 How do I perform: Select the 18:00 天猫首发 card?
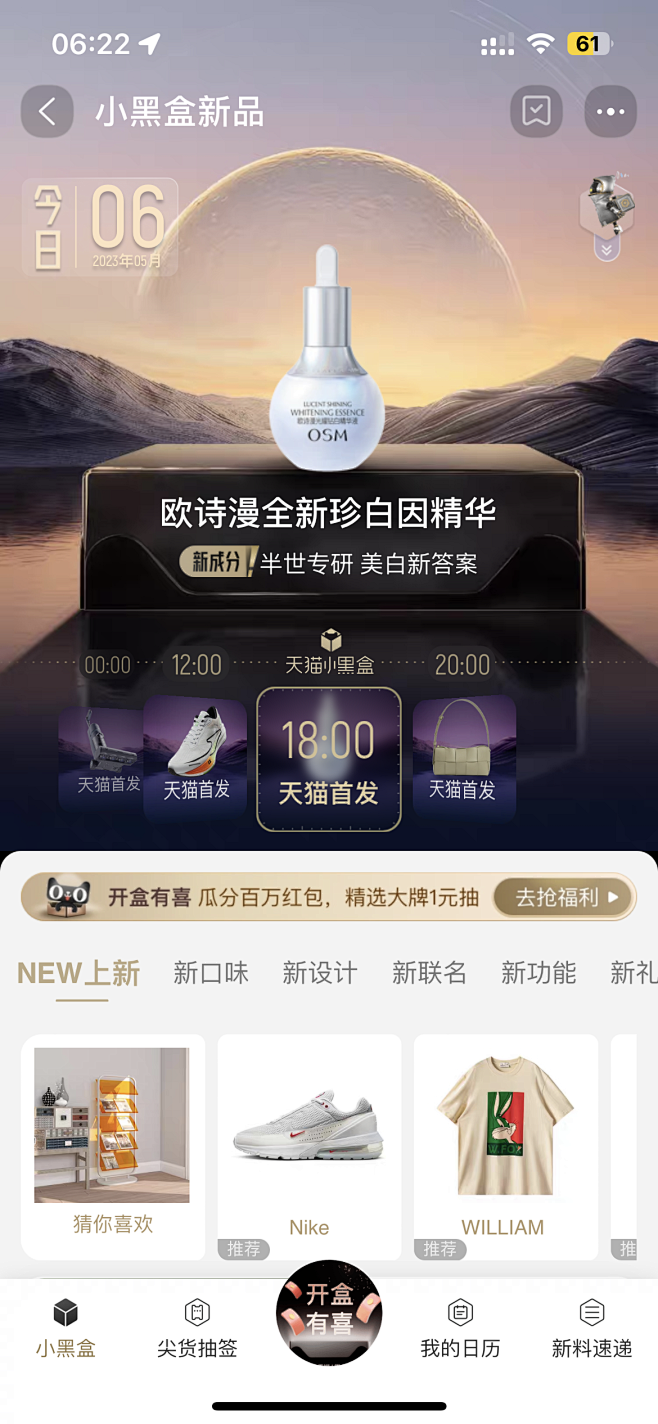click(329, 759)
